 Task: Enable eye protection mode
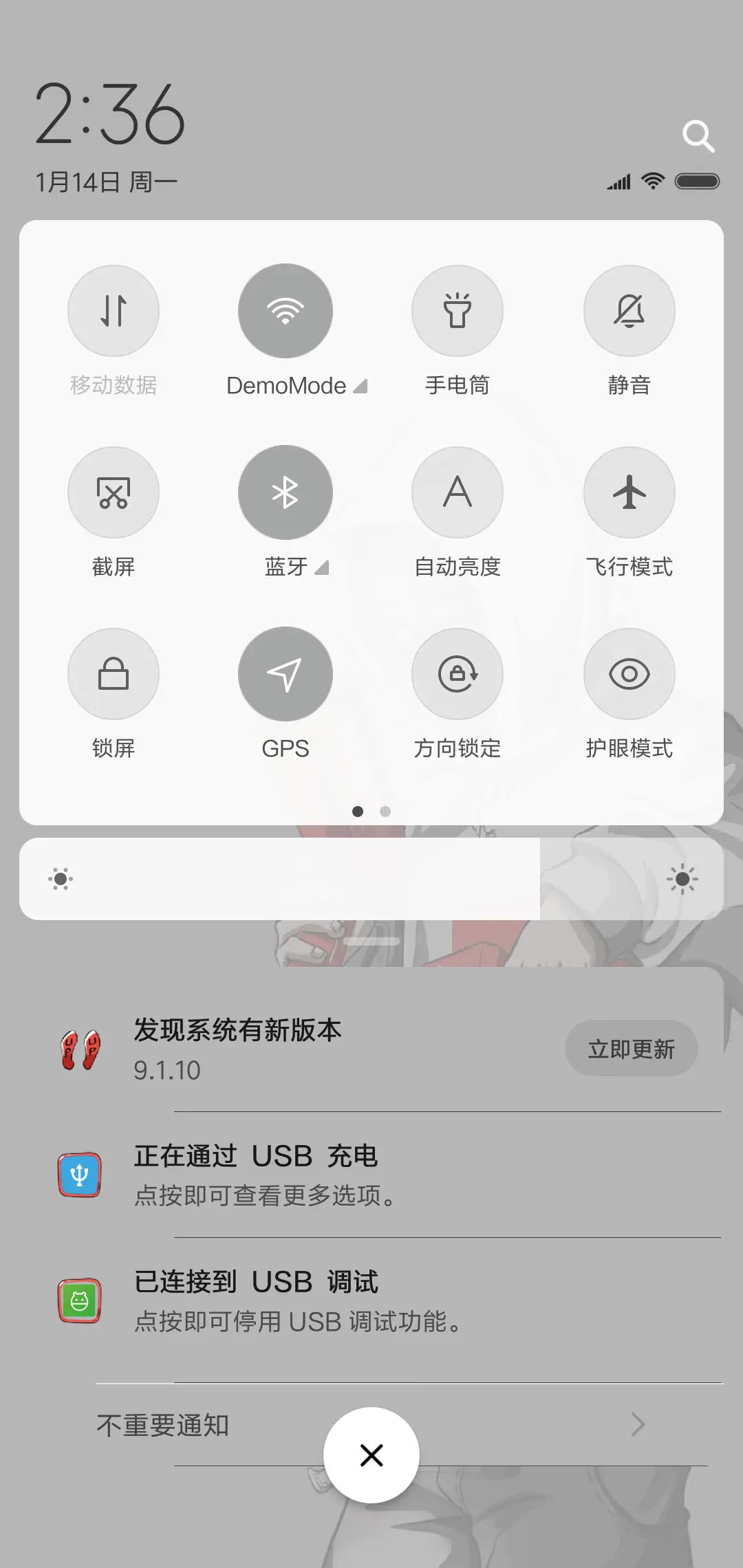629,674
